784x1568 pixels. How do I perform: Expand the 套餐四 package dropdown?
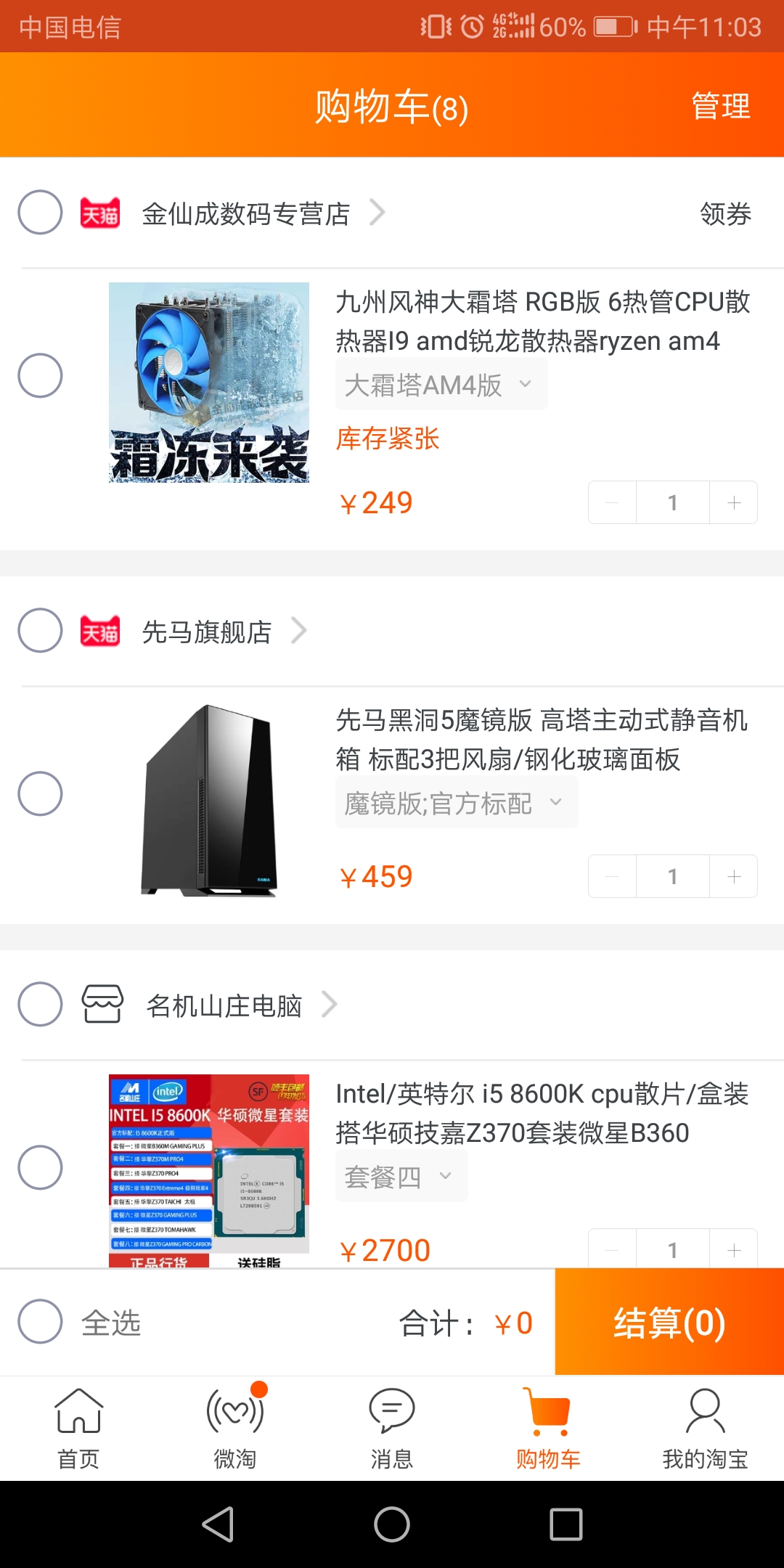click(401, 1176)
